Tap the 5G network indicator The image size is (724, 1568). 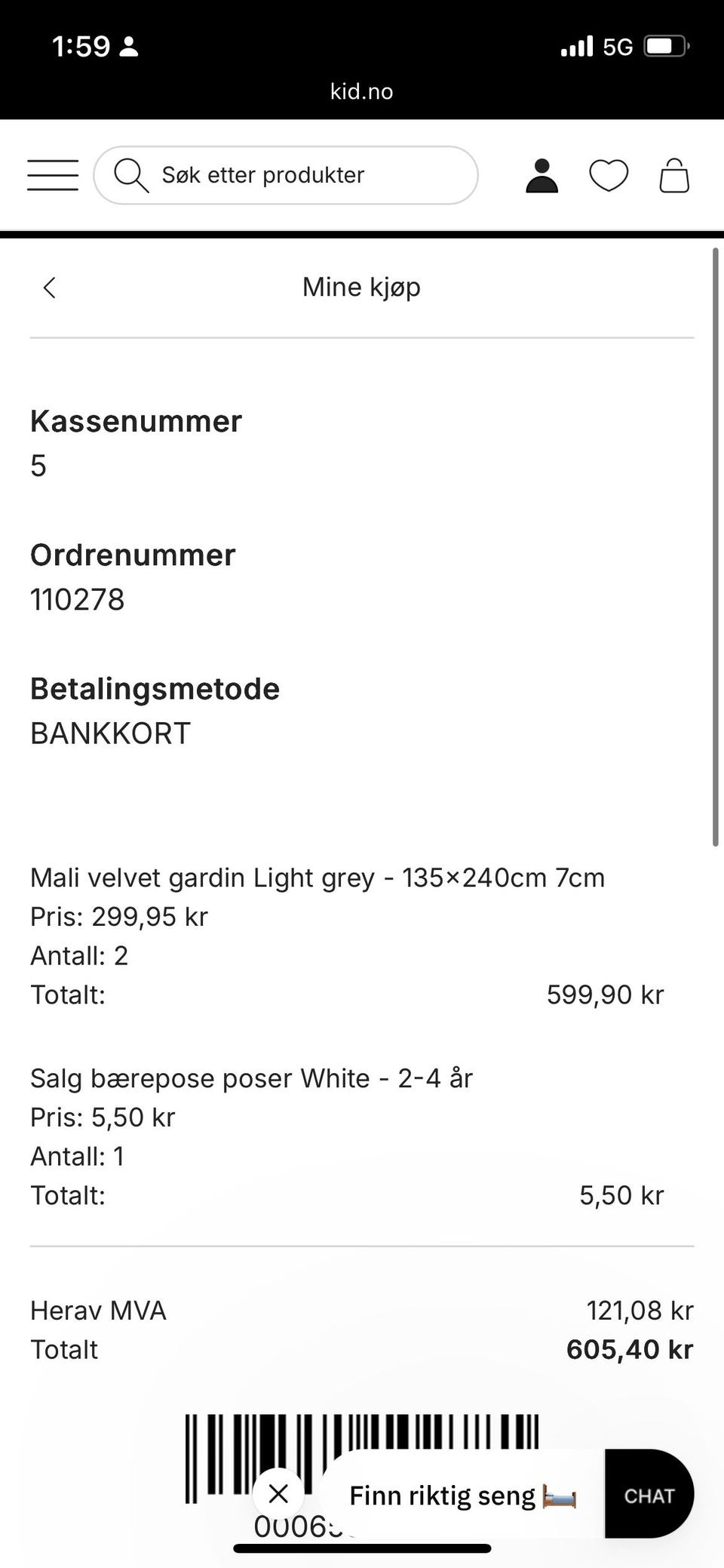click(618, 46)
